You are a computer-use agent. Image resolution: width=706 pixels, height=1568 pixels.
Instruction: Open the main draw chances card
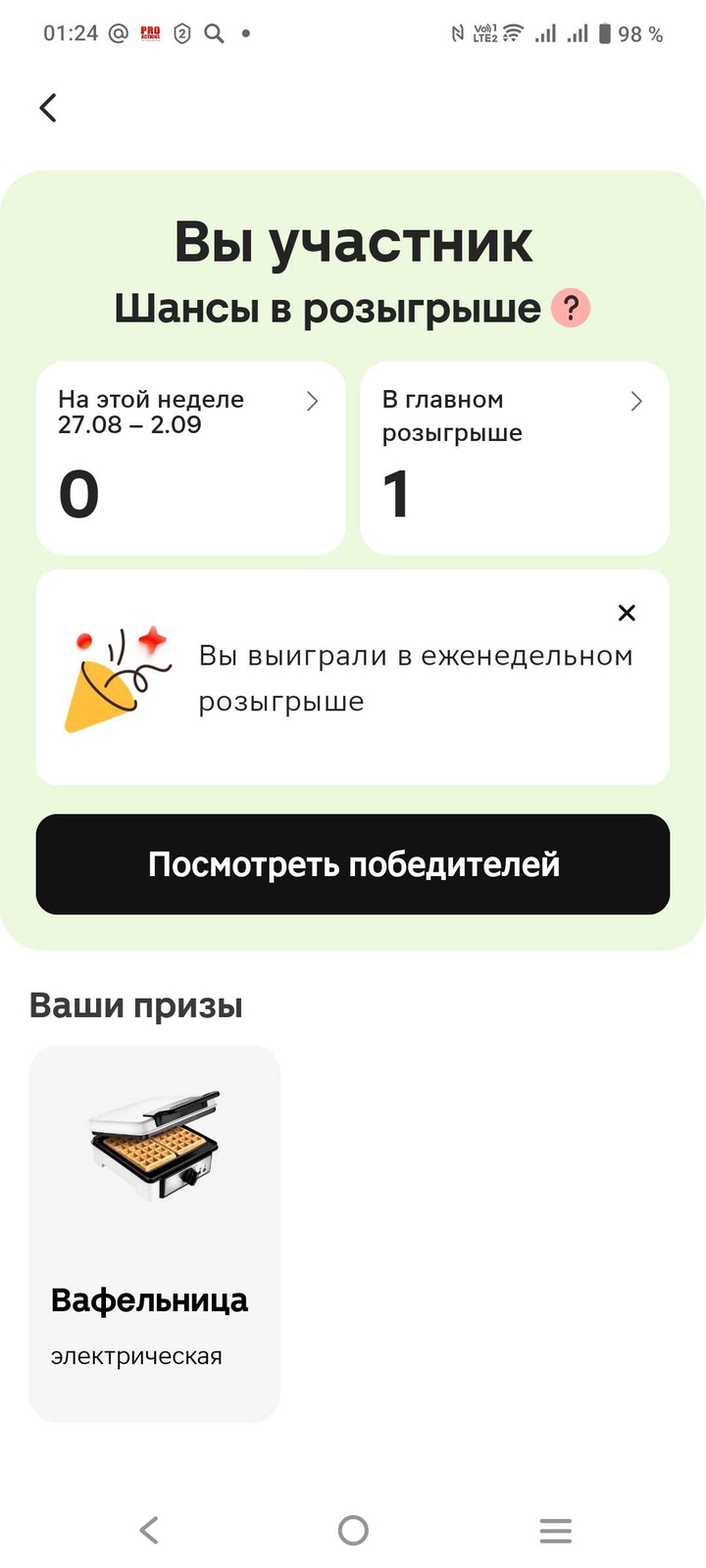pyautogui.click(x=515, y=458)
